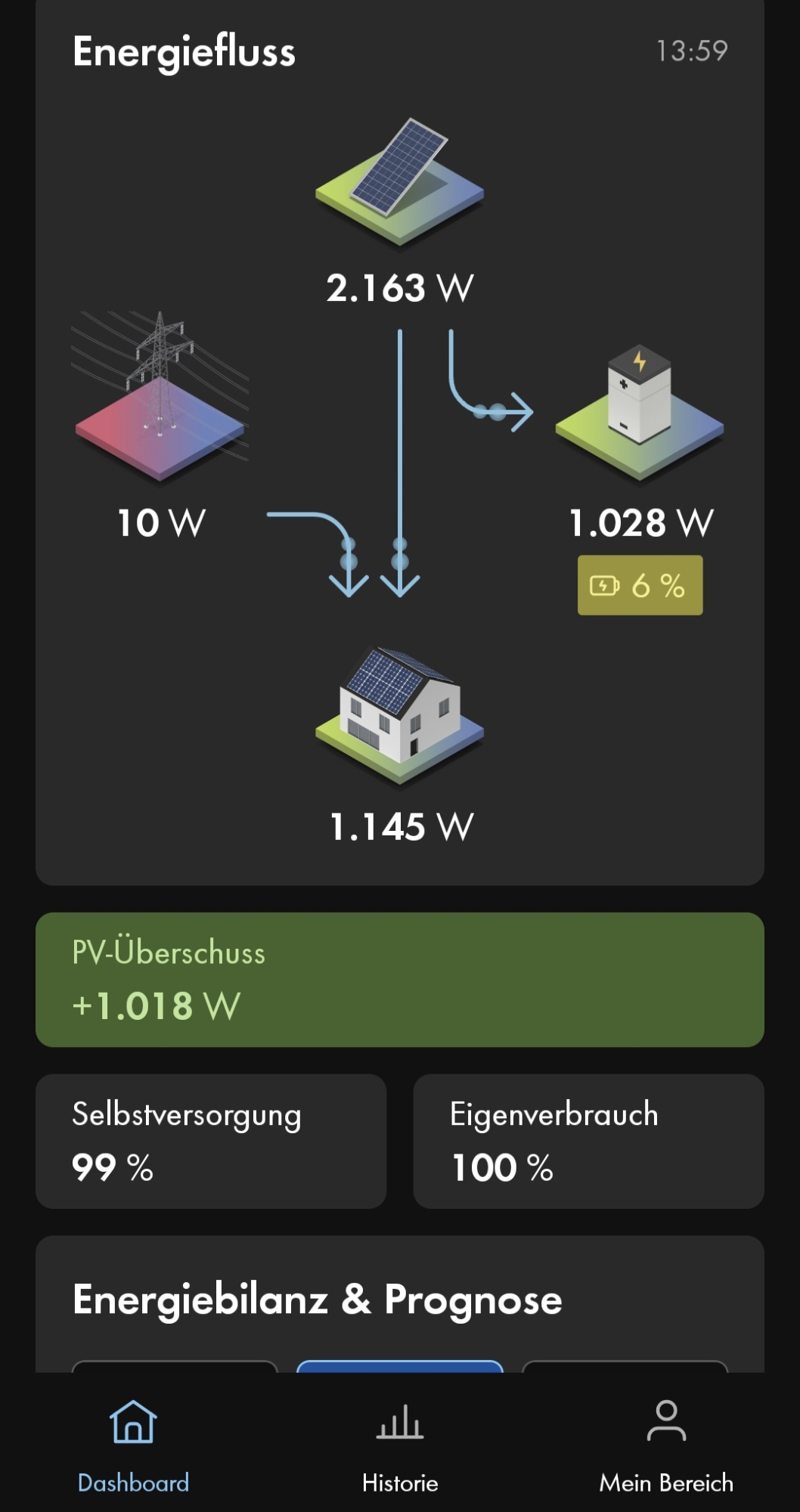
Task: View Selbstversorgung details
Action: pyautogui.click(x=211, y=1141)
